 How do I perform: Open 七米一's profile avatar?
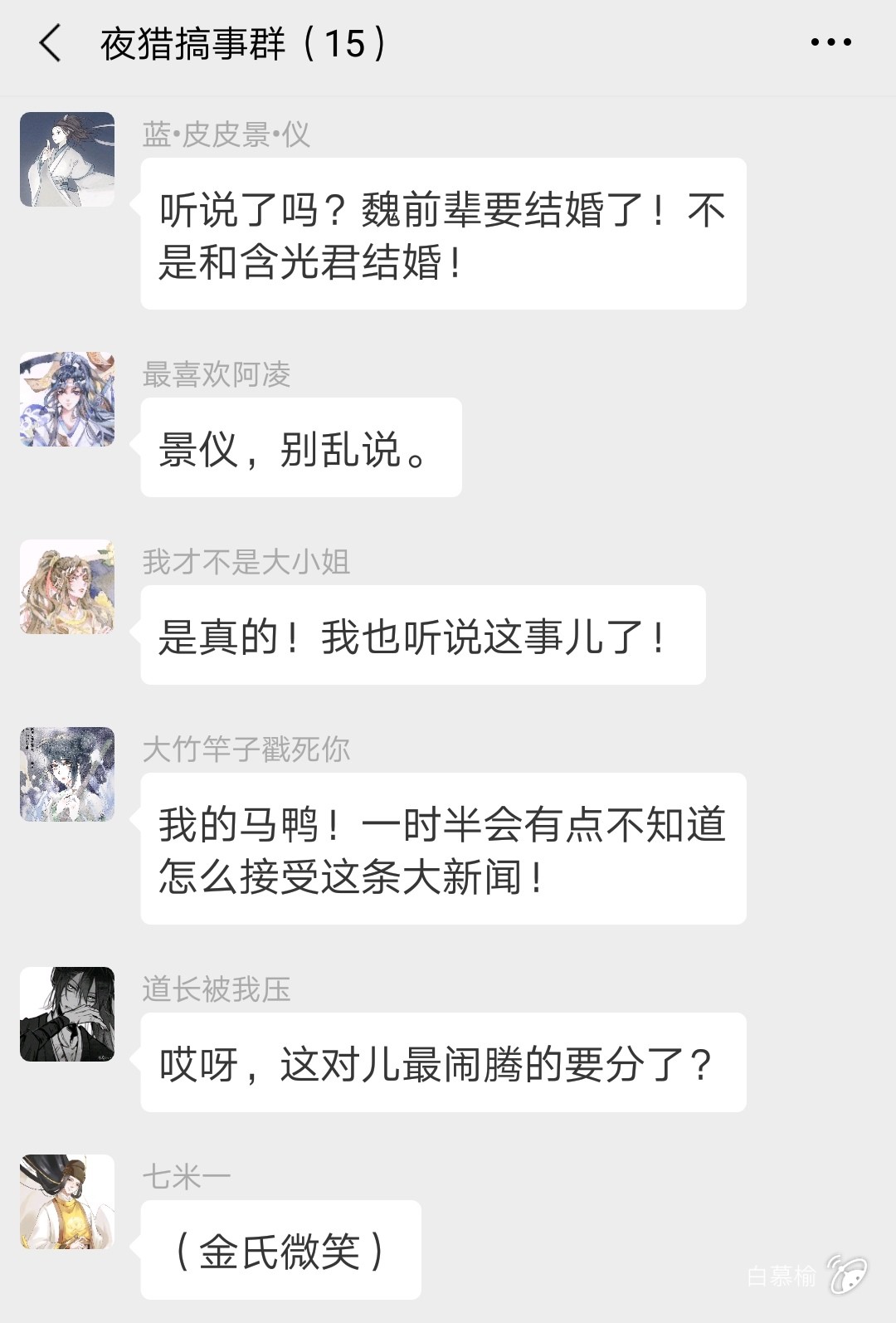tap(67, 1202)
